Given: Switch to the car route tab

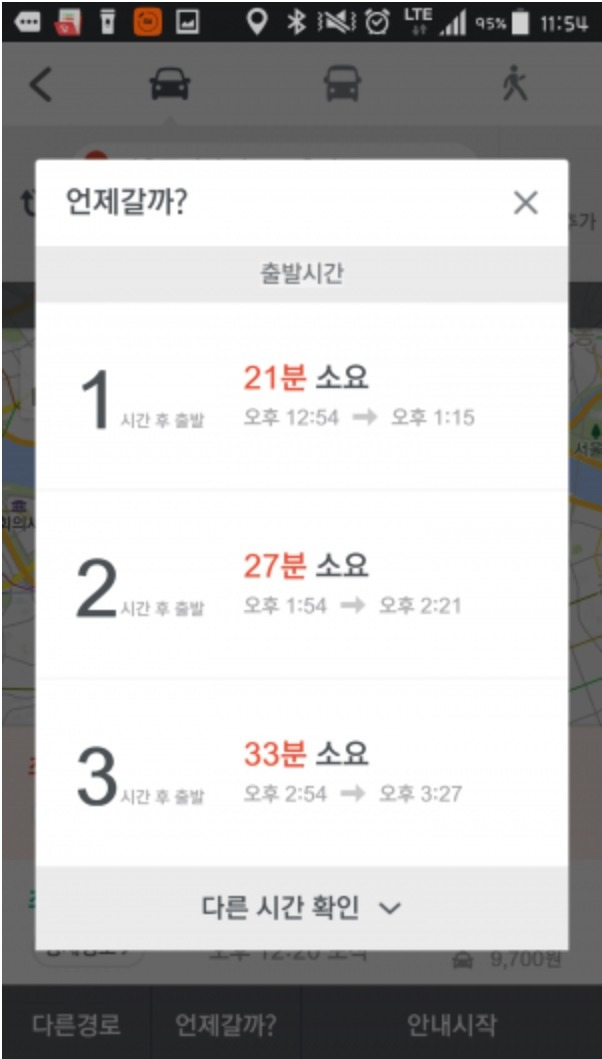Looking at the screenshot, I should pyautogui.click(x=170, y=85).
